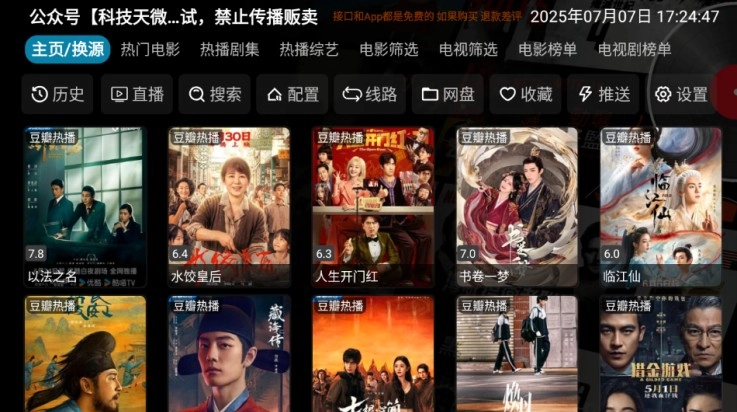This screenshot has width=737, height=412.
Task: View the 电视剧榜单 tab
Action: (635, 50)
